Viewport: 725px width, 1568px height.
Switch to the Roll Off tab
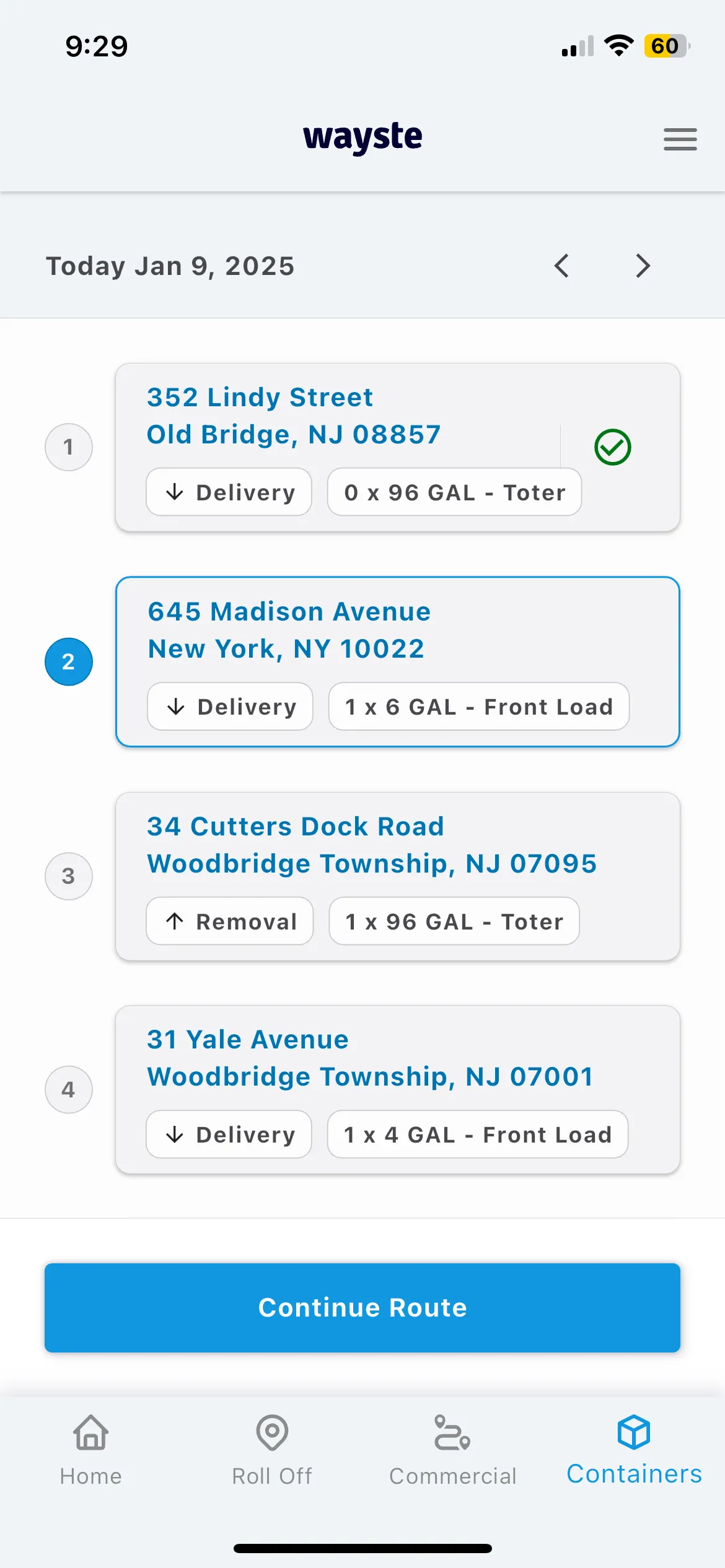click(x=272, y=1450)
